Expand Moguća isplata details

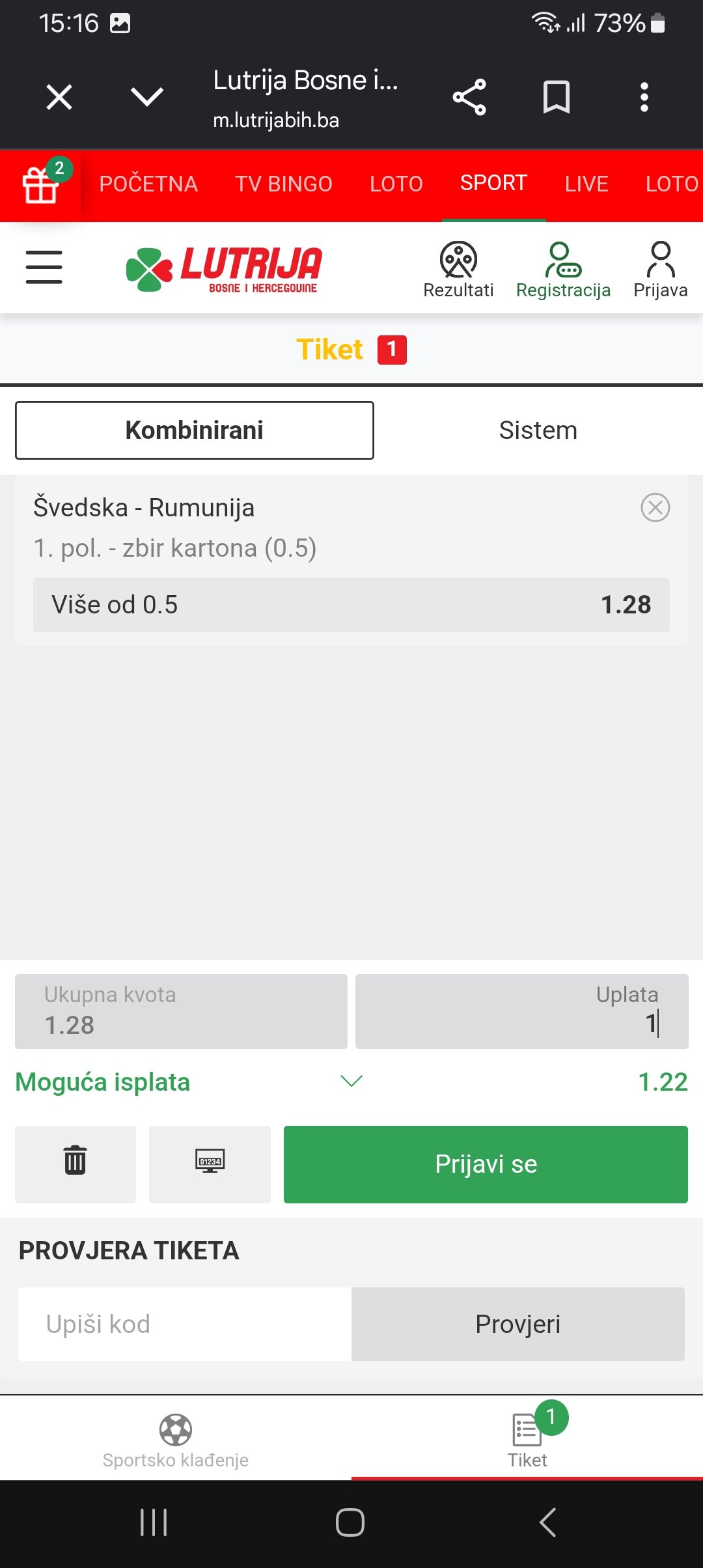click(x=351, y=1082)
